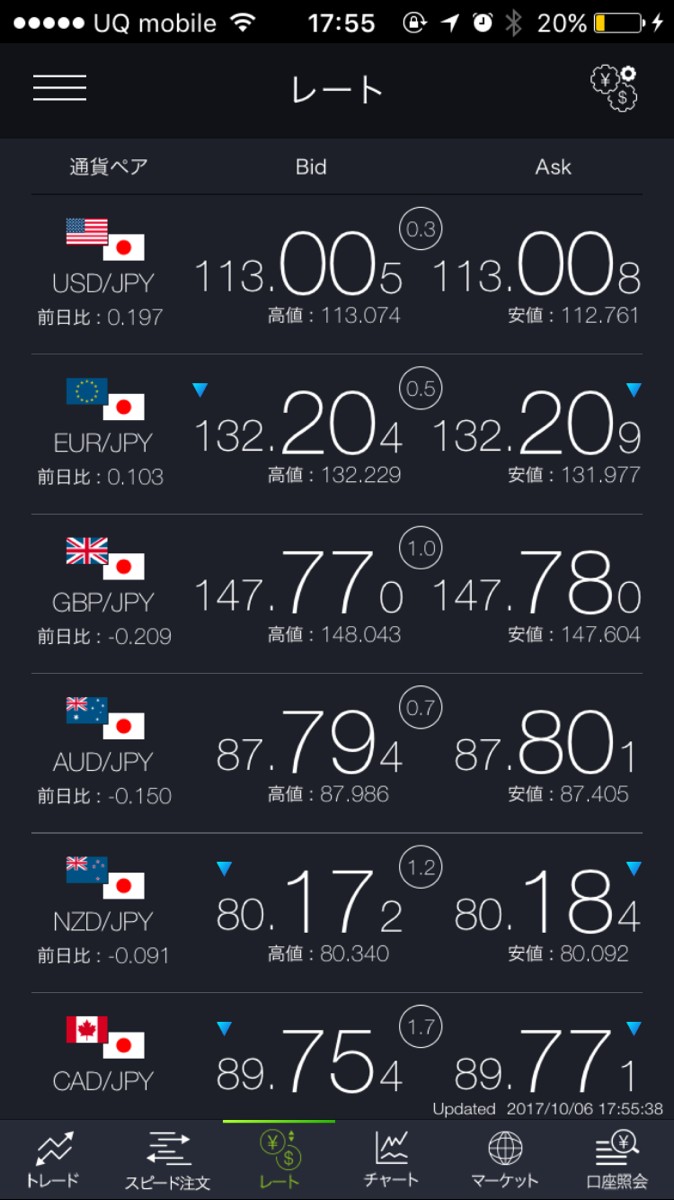Image resolution: width=674 pixels, height=1200 pixels.
Task: Select the EUR/JPY Bid rate 132.204
Action: (298, 430)
